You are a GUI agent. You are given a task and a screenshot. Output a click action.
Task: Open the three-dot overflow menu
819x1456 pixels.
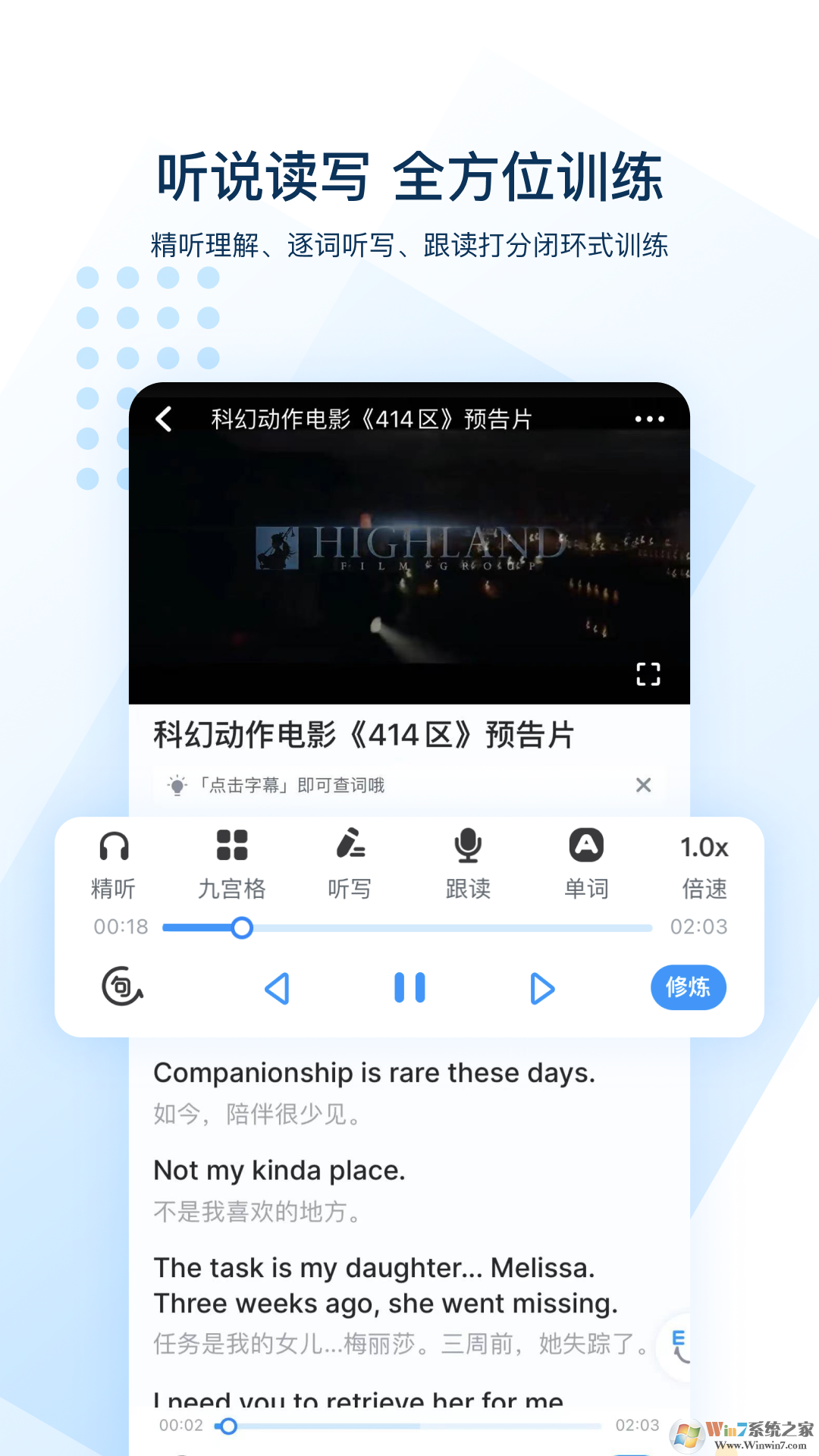649,418
